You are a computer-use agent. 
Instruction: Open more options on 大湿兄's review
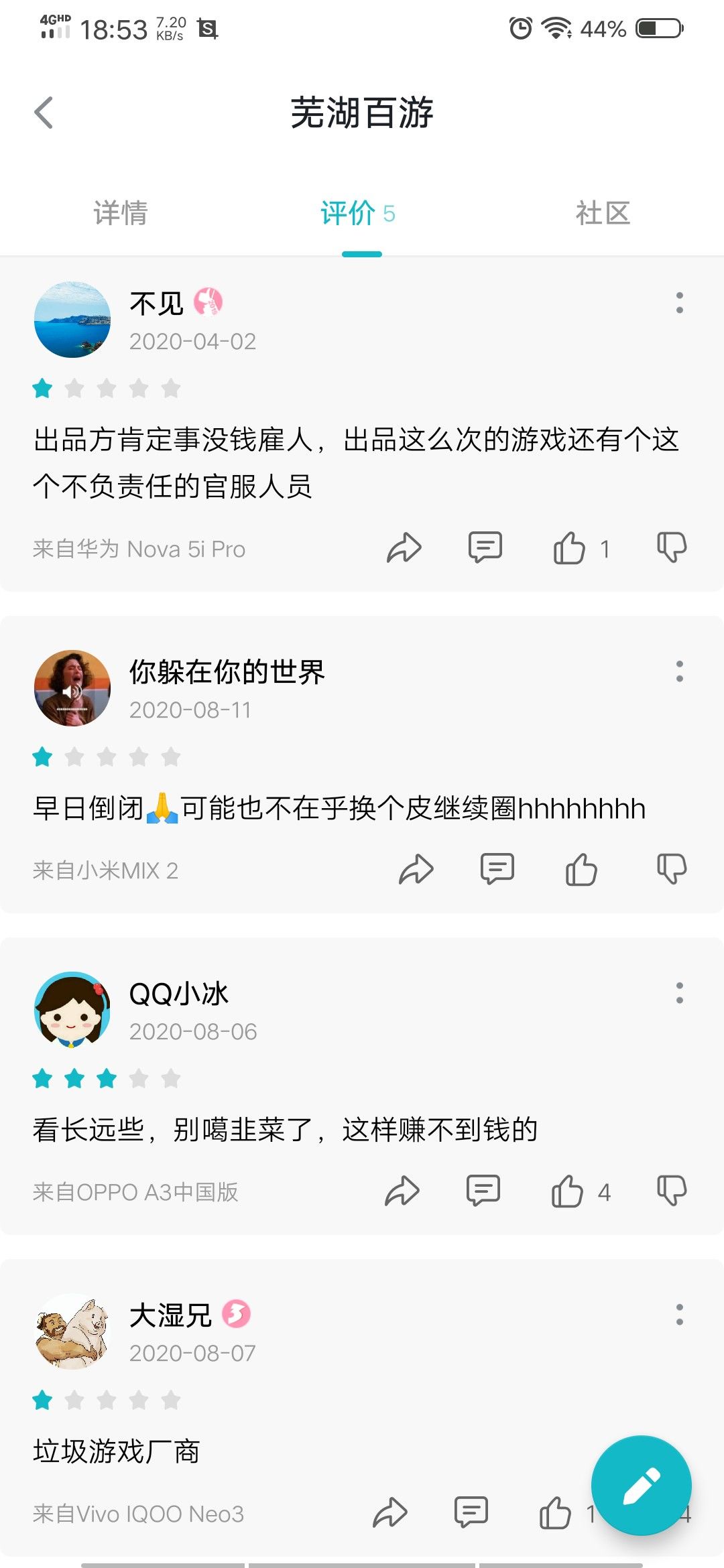(x=679, y=1315)
